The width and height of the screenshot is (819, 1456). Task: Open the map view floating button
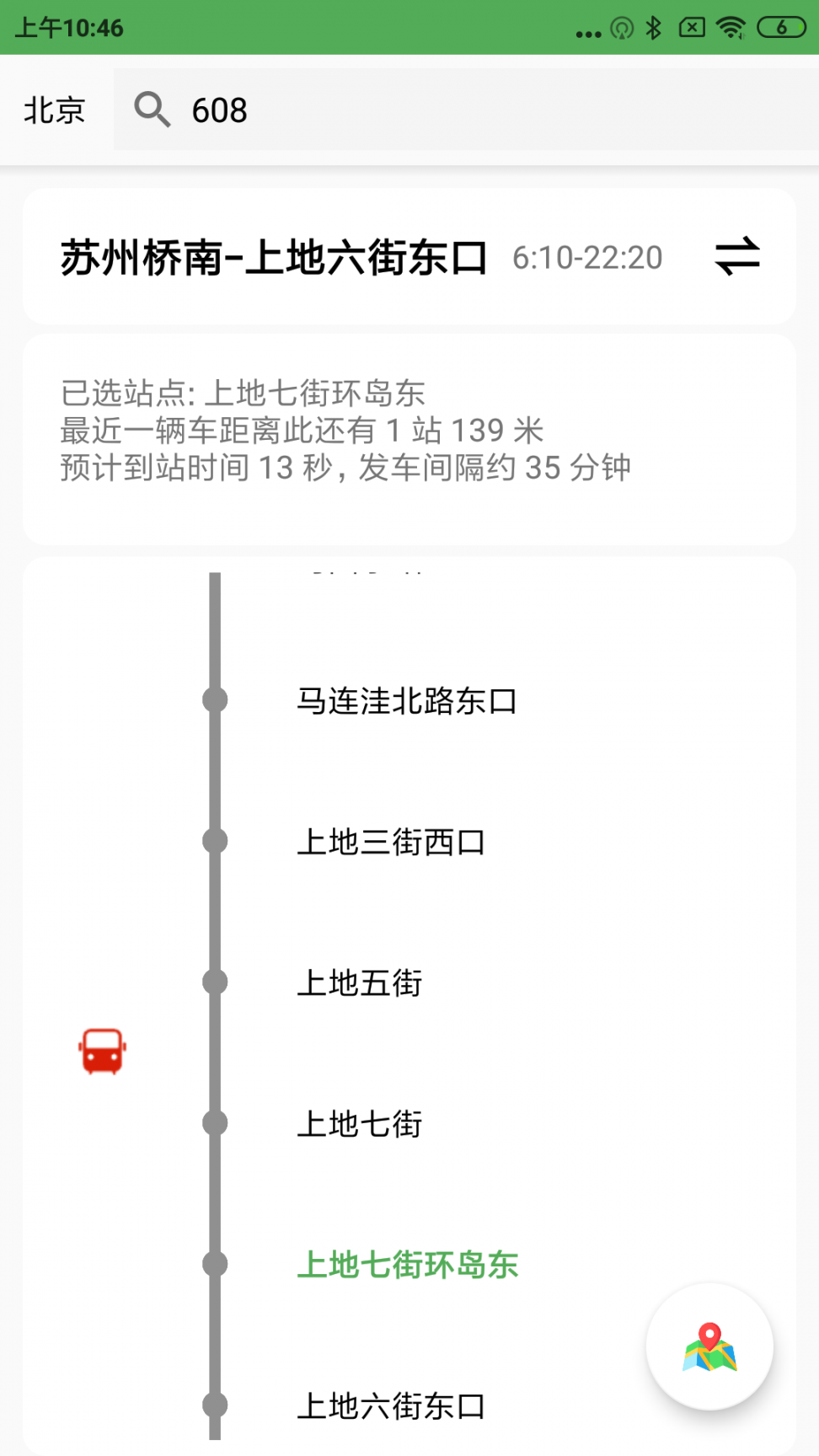tap(709, 1346)
